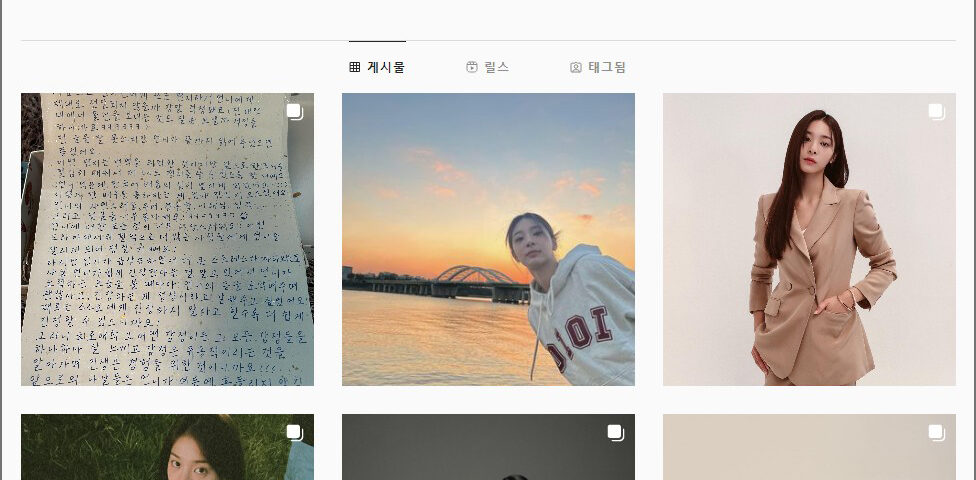Open the beige suit photo post
The height and width of the screenshot is (480, 976).
pos(809,240)
